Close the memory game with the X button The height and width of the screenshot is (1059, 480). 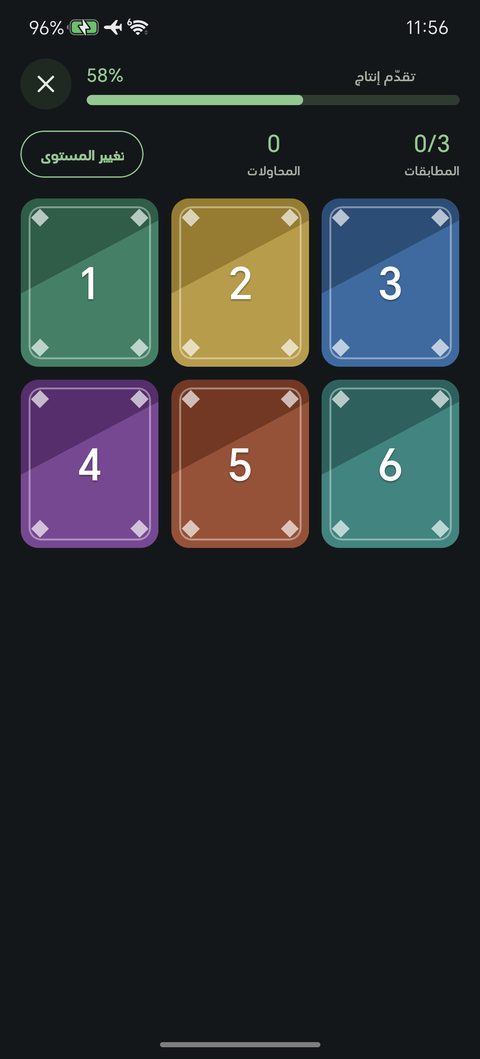tap(46, 84)
